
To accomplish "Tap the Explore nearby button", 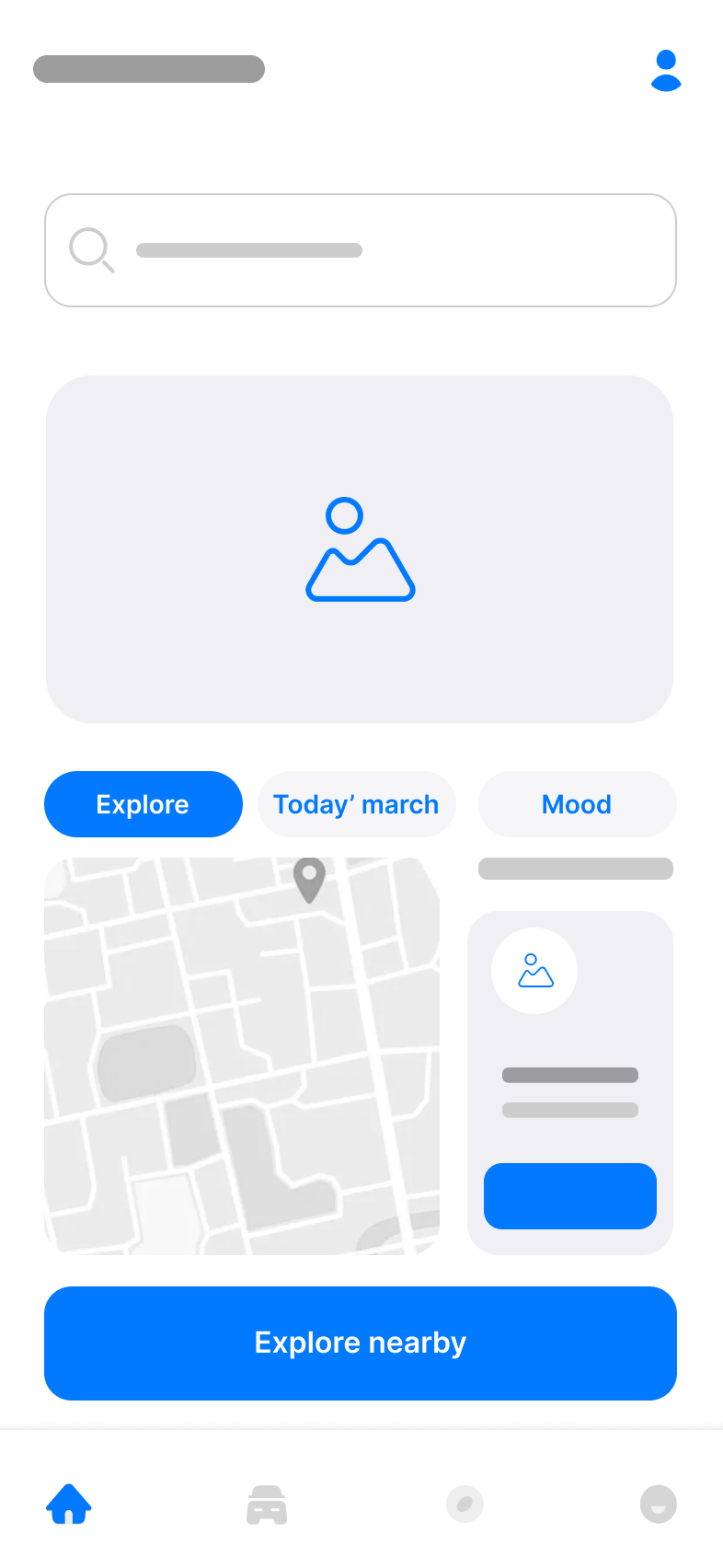I will coord(361,1343).
